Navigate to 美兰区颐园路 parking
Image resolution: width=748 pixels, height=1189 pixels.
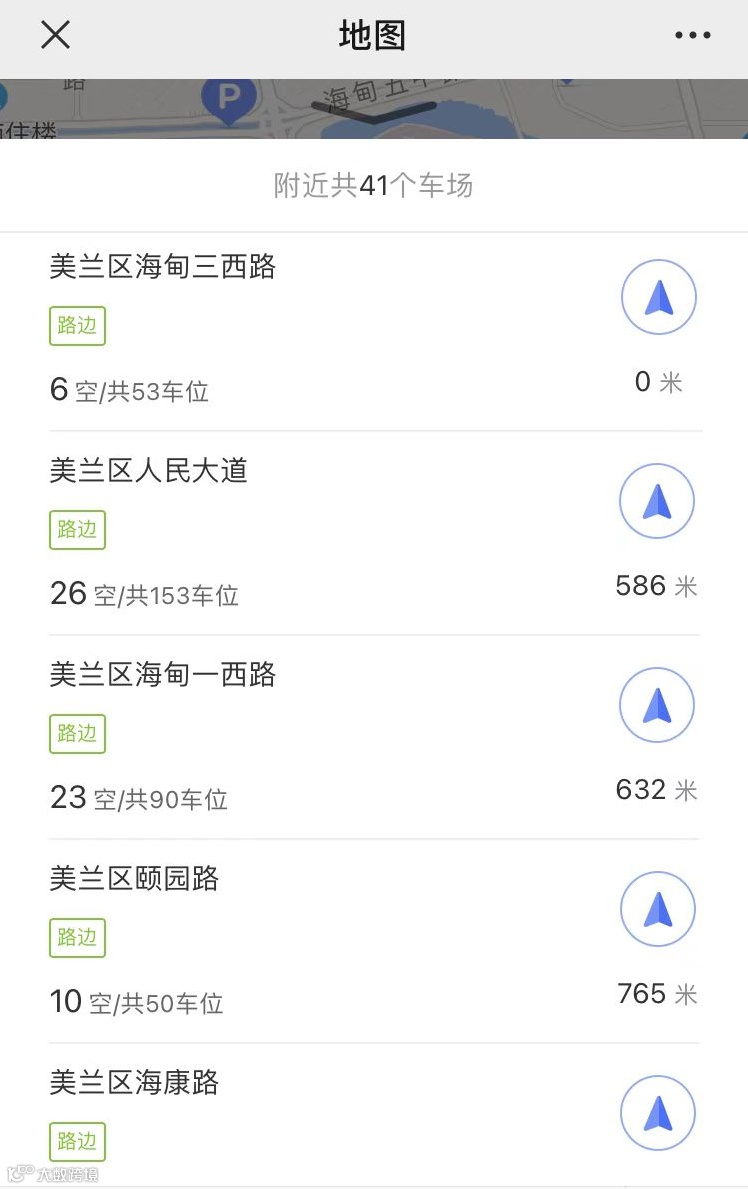click(657, 910)
